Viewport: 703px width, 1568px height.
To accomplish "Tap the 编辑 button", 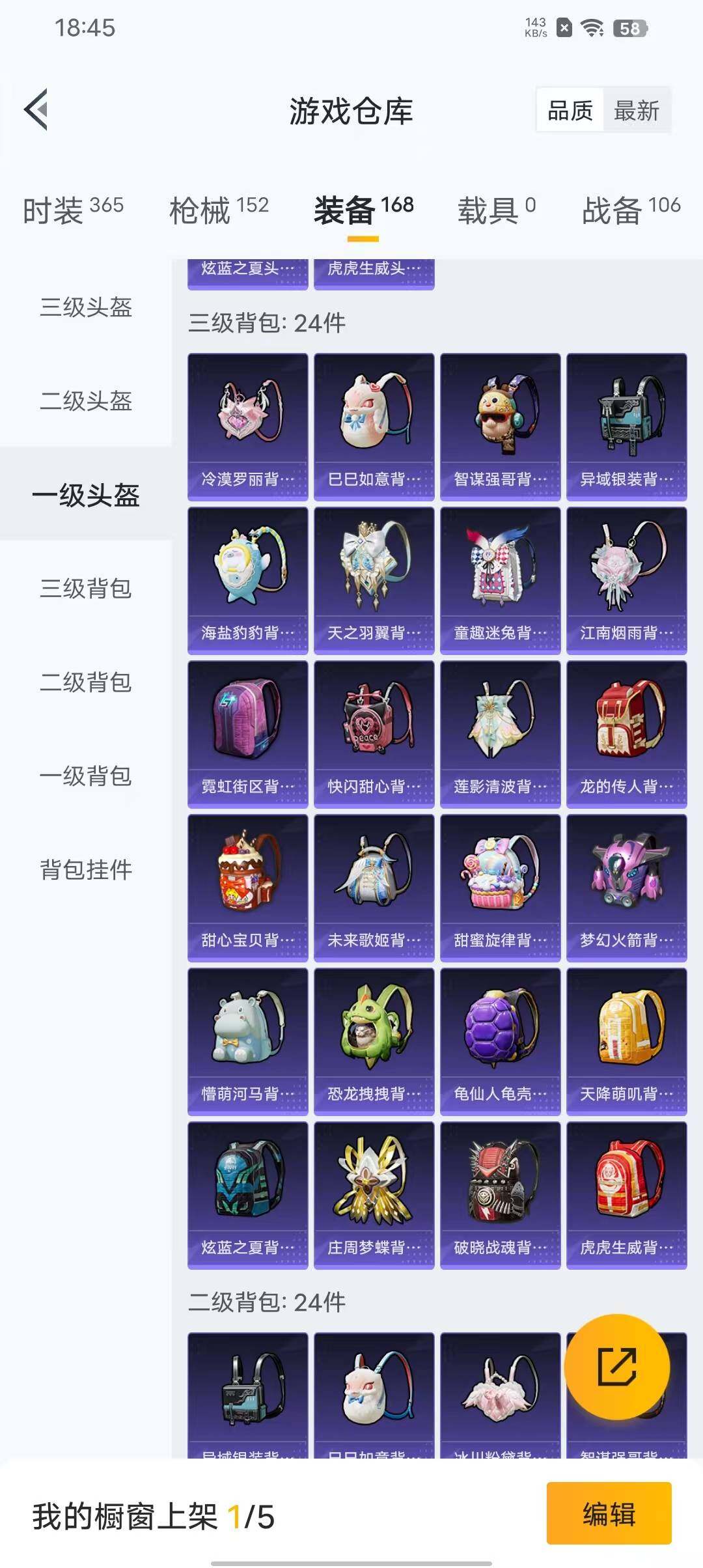I will pos(609,1513).
